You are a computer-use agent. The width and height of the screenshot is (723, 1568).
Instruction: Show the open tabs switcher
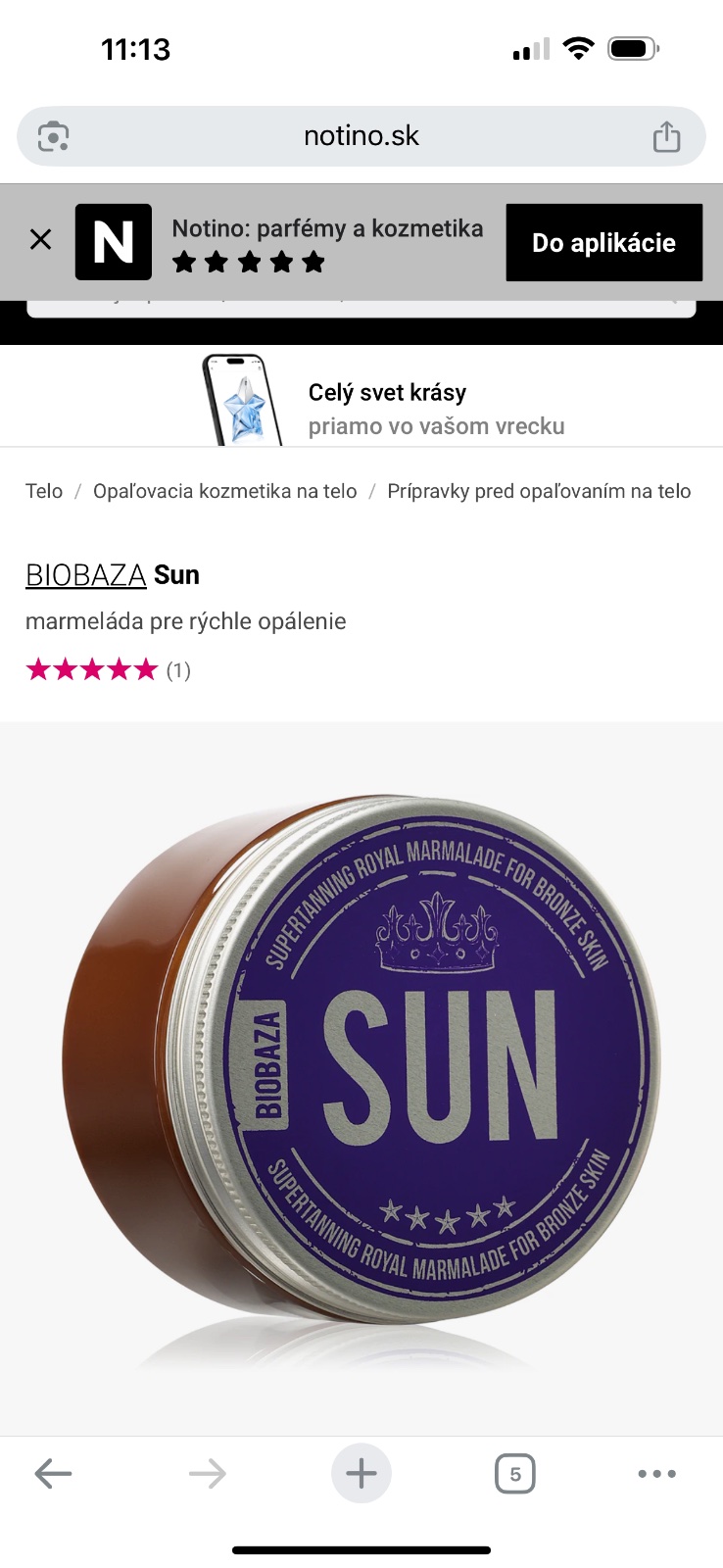[515, 1473]
